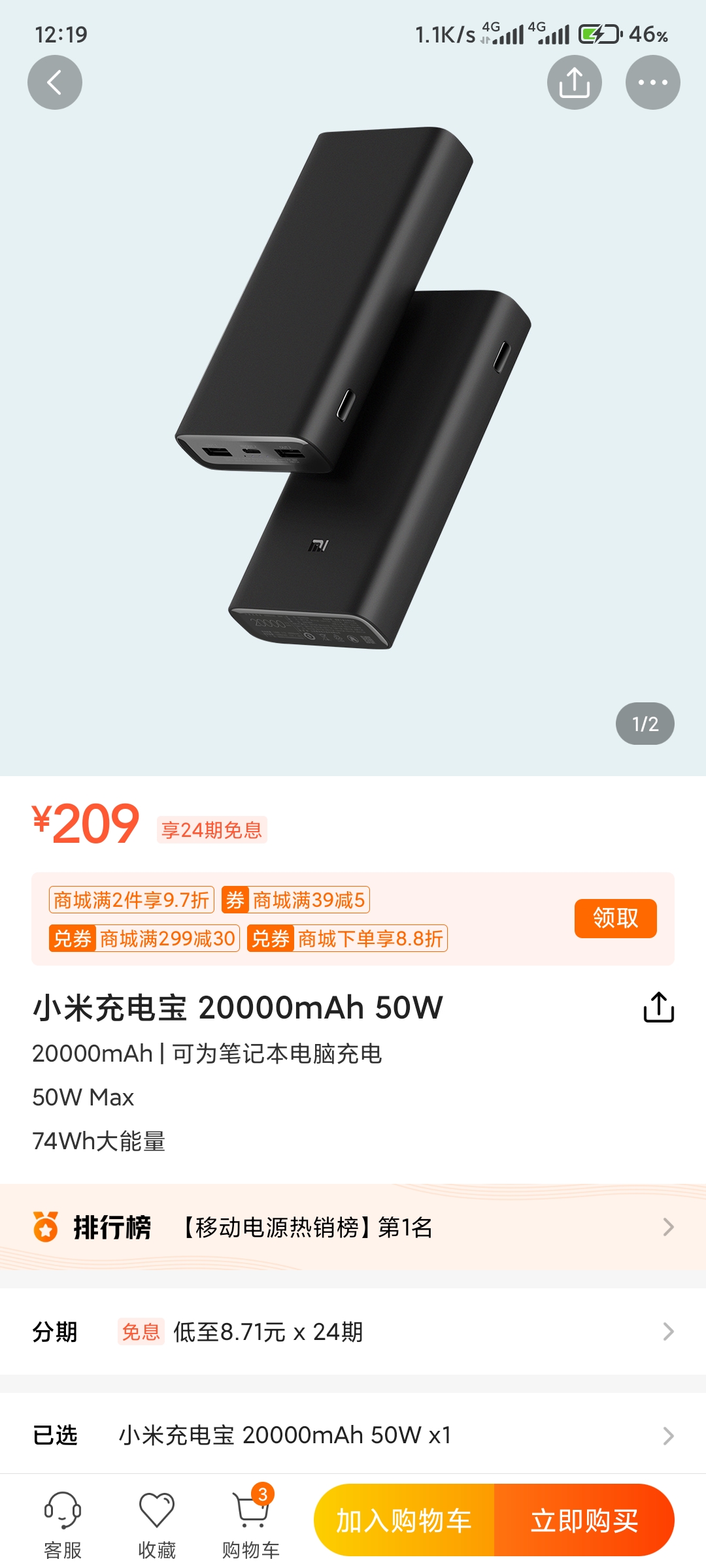The width and height of the screenshot is (706, 1568).
Task: Open 已选 product selection row
Action: click(x=353, y=1435)
